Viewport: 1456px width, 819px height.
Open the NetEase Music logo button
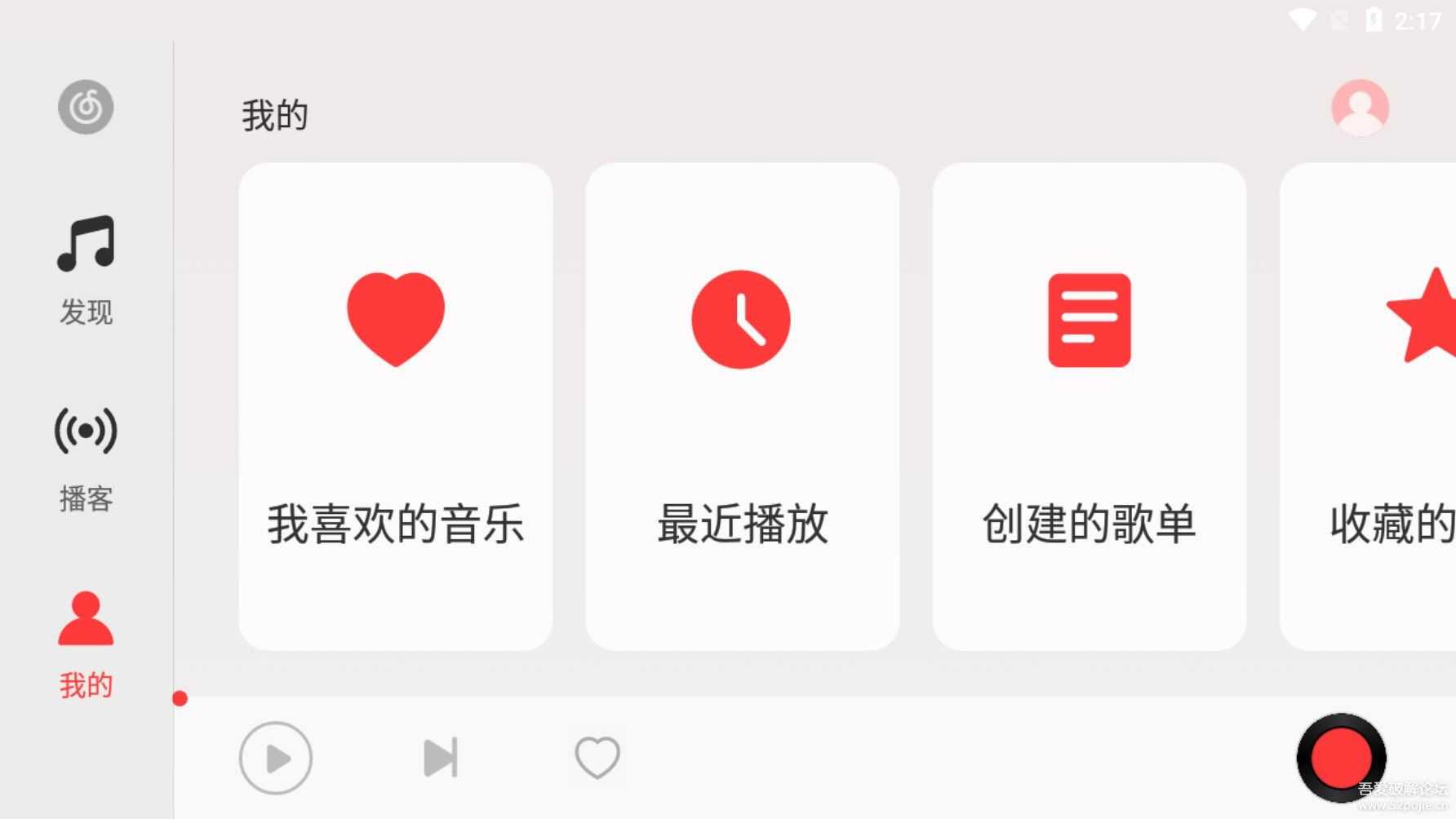pos(86,107)
